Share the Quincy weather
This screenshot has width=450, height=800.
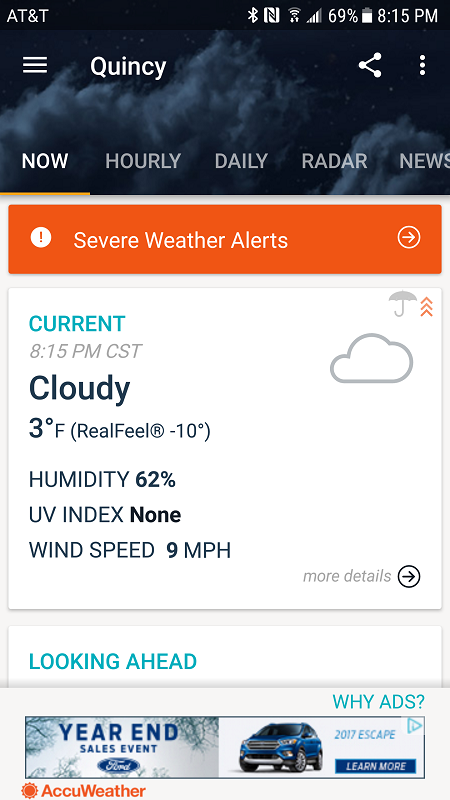coord(370,65)
